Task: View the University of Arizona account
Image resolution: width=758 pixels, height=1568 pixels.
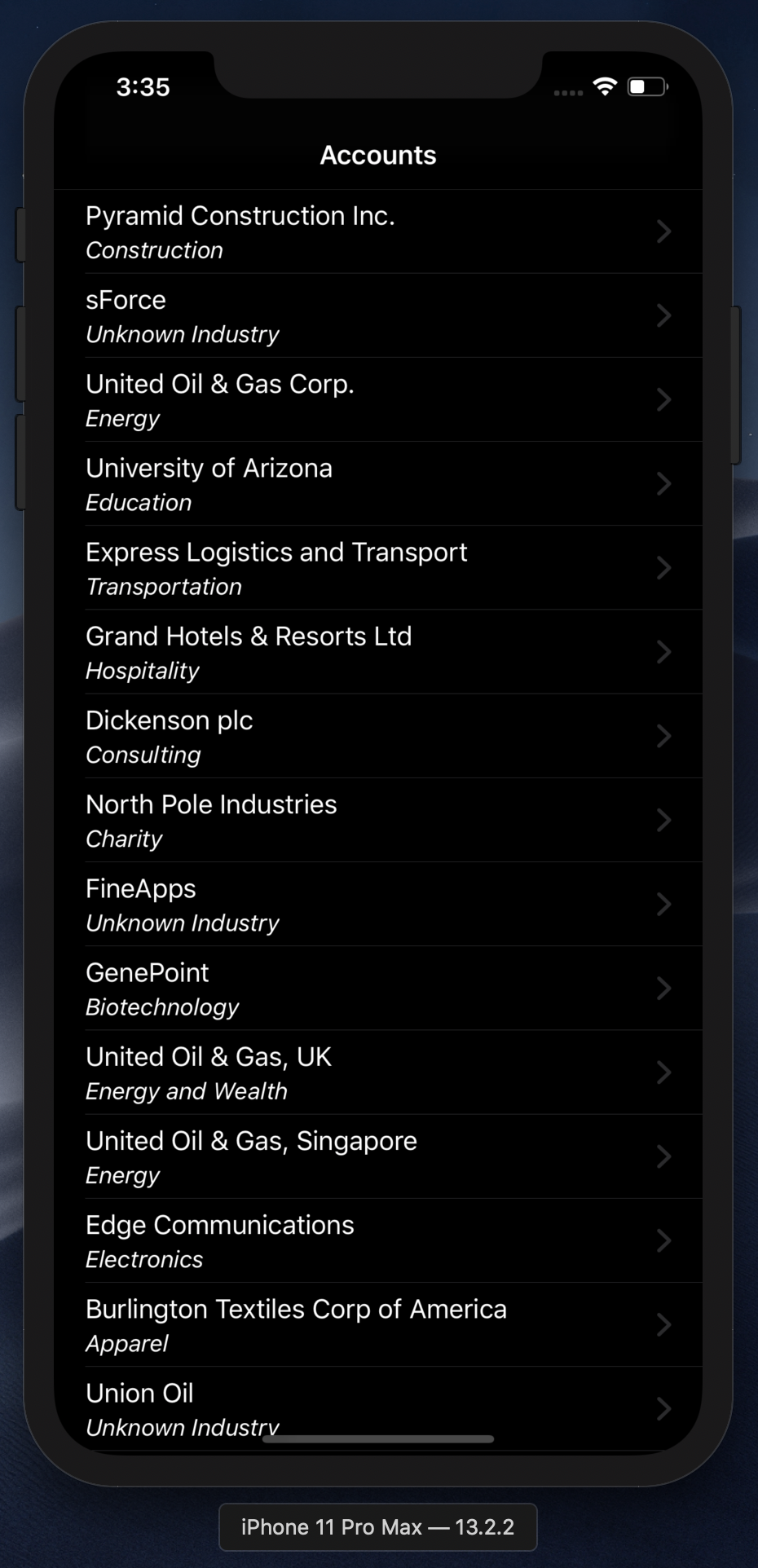Action: coord(378,483)
